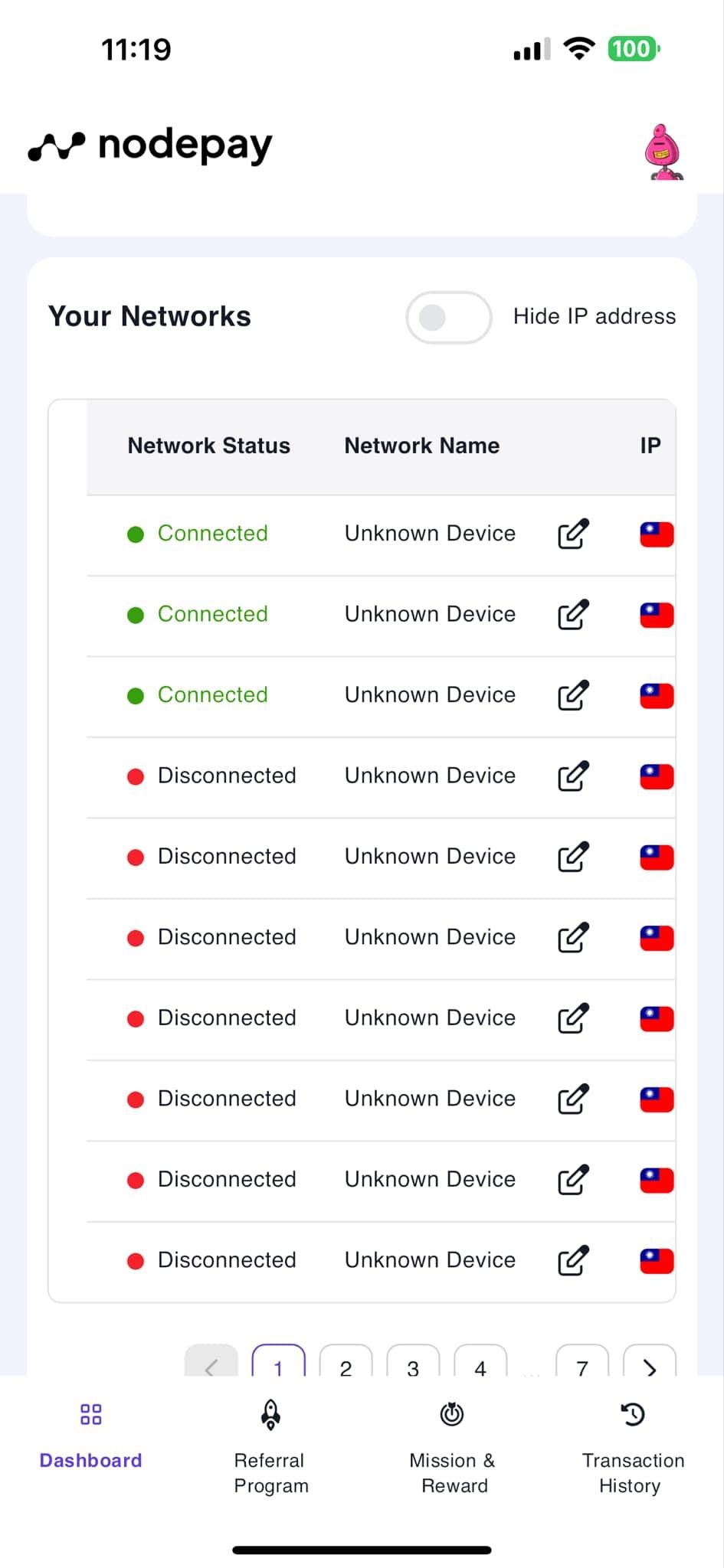Open the Transaction History clock icon
Image resolution: width=724 pixels, height=1568 pixels.
[632, 1415]
